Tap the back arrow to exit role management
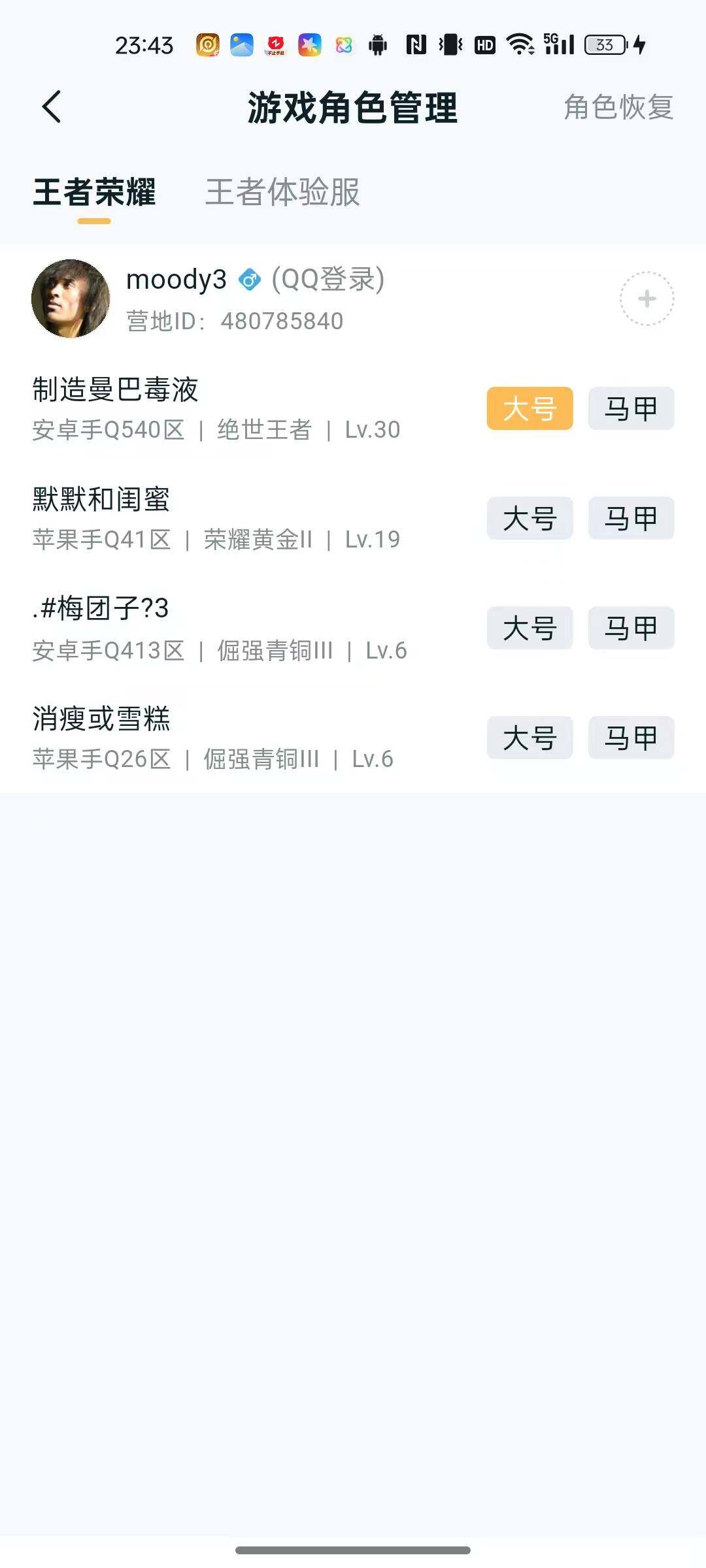 (x=52, y=106)
